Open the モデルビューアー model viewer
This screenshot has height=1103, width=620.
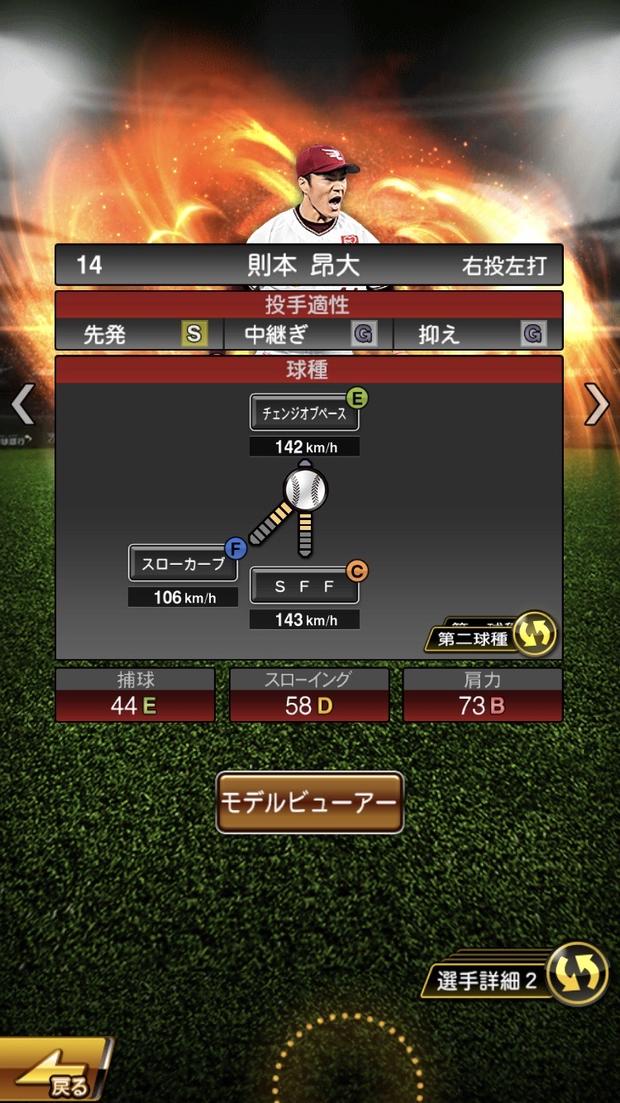309,802
